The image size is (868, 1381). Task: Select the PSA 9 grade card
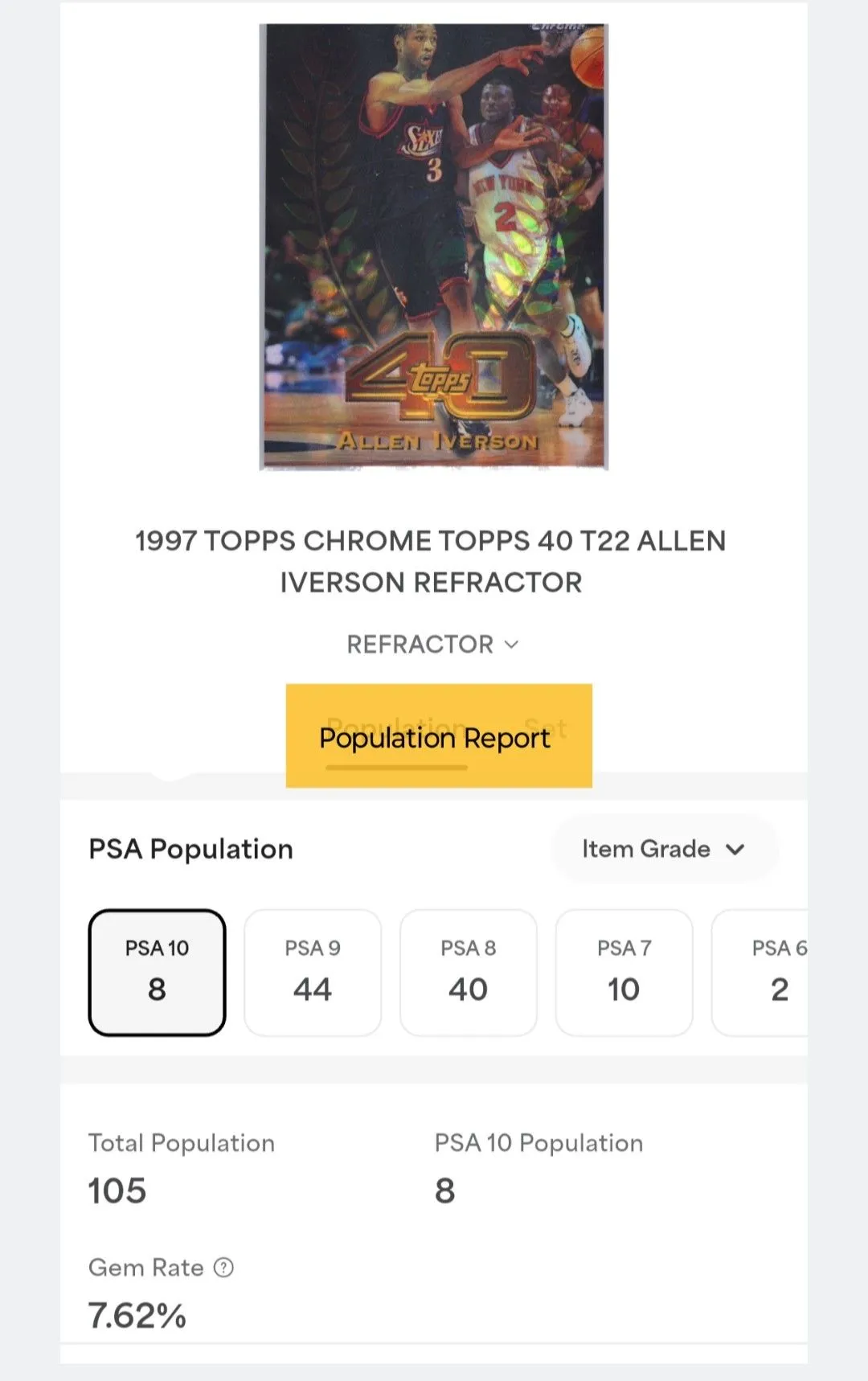pos(313,973)
